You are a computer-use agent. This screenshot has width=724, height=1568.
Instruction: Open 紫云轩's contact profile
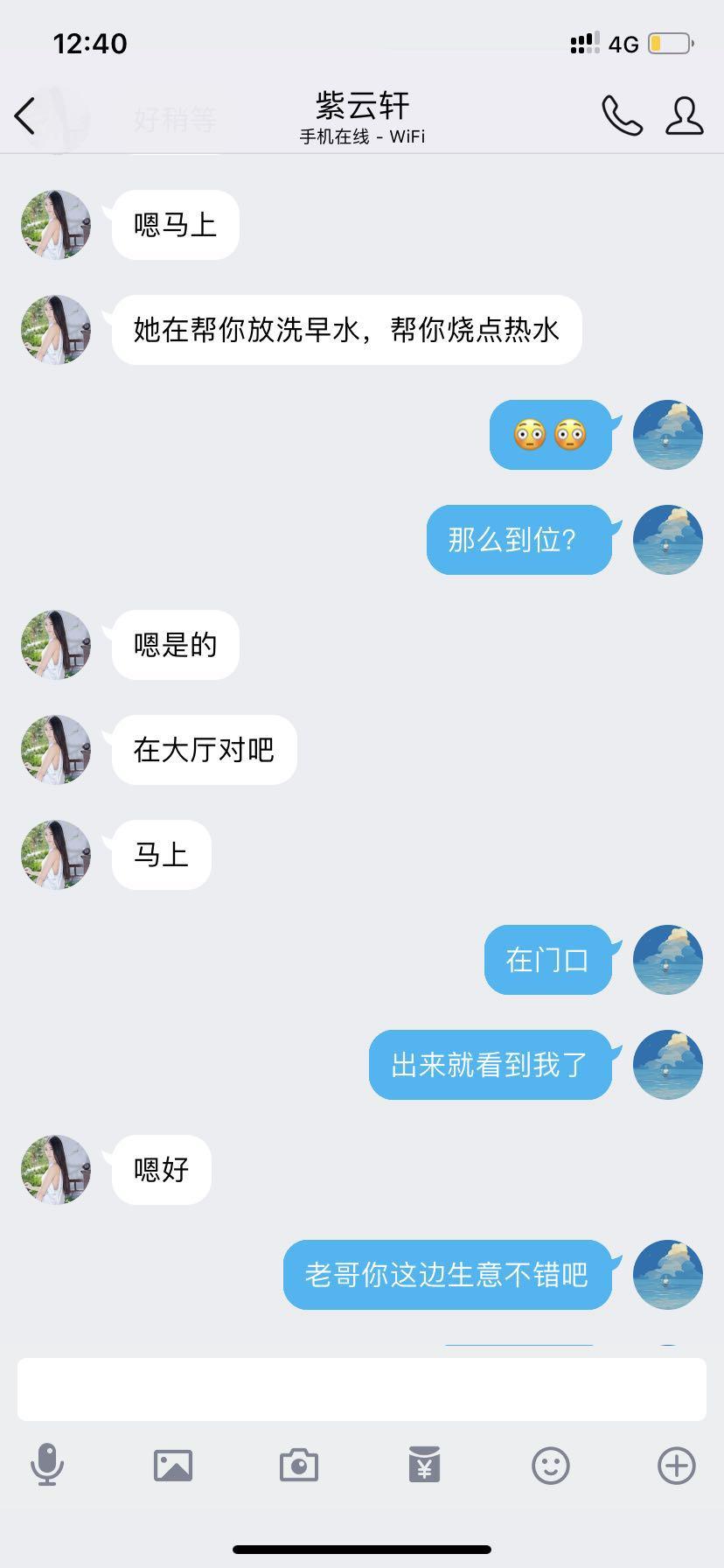coord(684,115)
